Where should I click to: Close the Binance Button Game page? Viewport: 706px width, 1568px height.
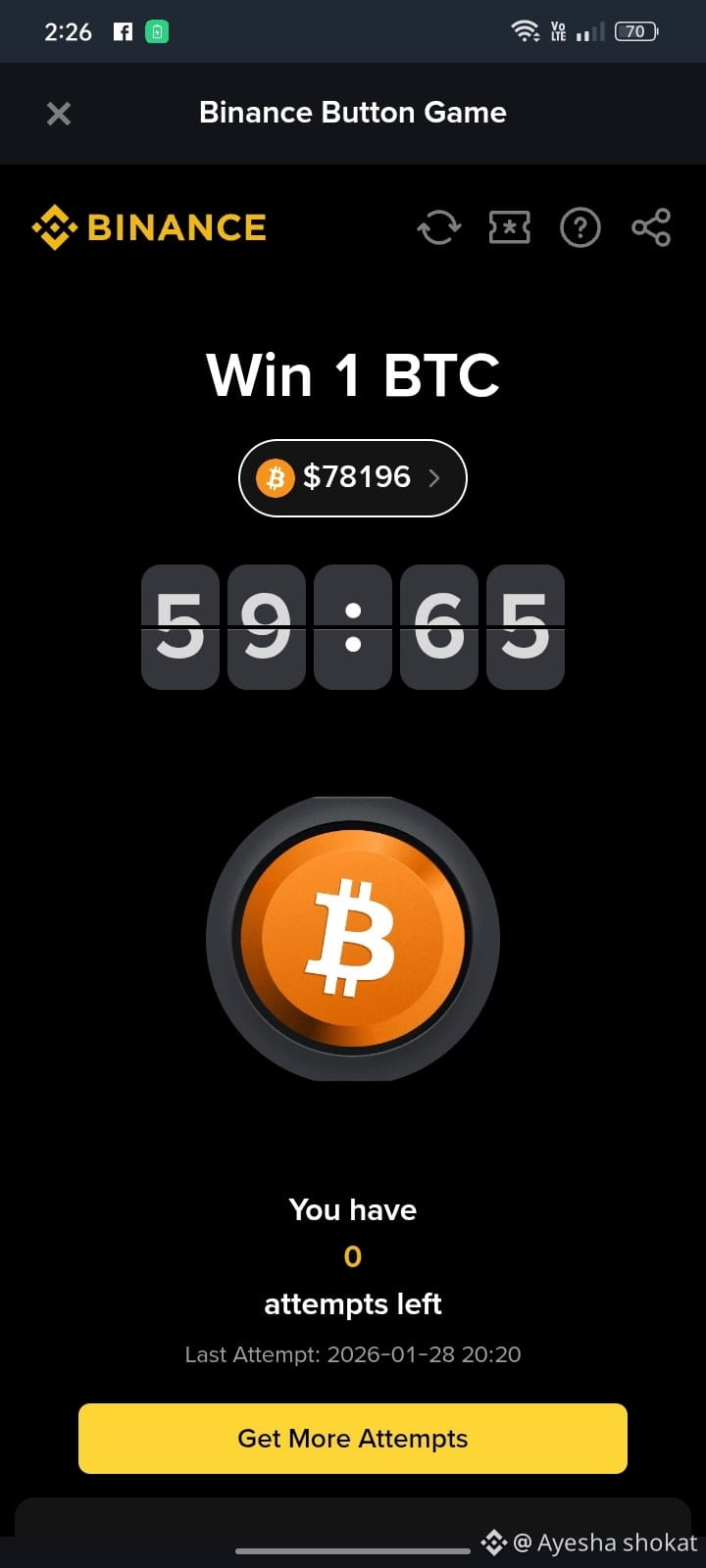click(x=59, y=114)
